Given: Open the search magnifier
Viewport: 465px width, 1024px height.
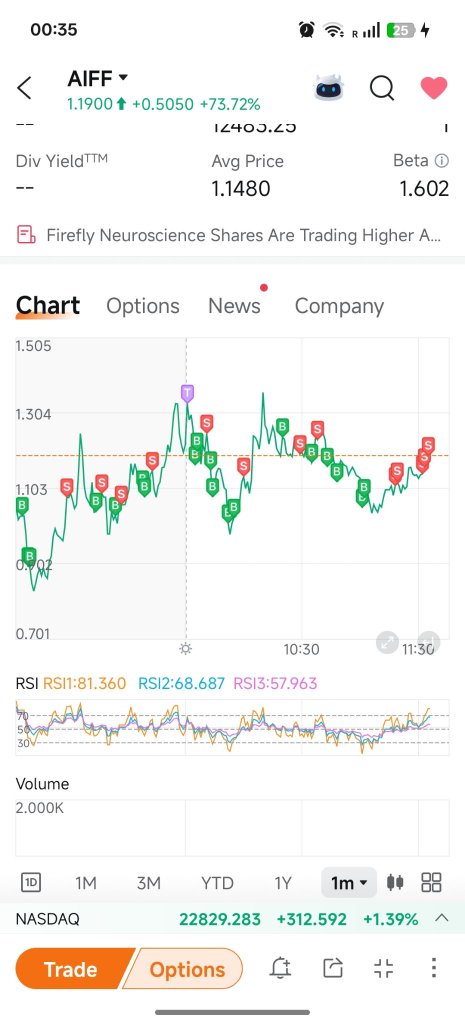Looking at the screenshot, I should [381, 88].
